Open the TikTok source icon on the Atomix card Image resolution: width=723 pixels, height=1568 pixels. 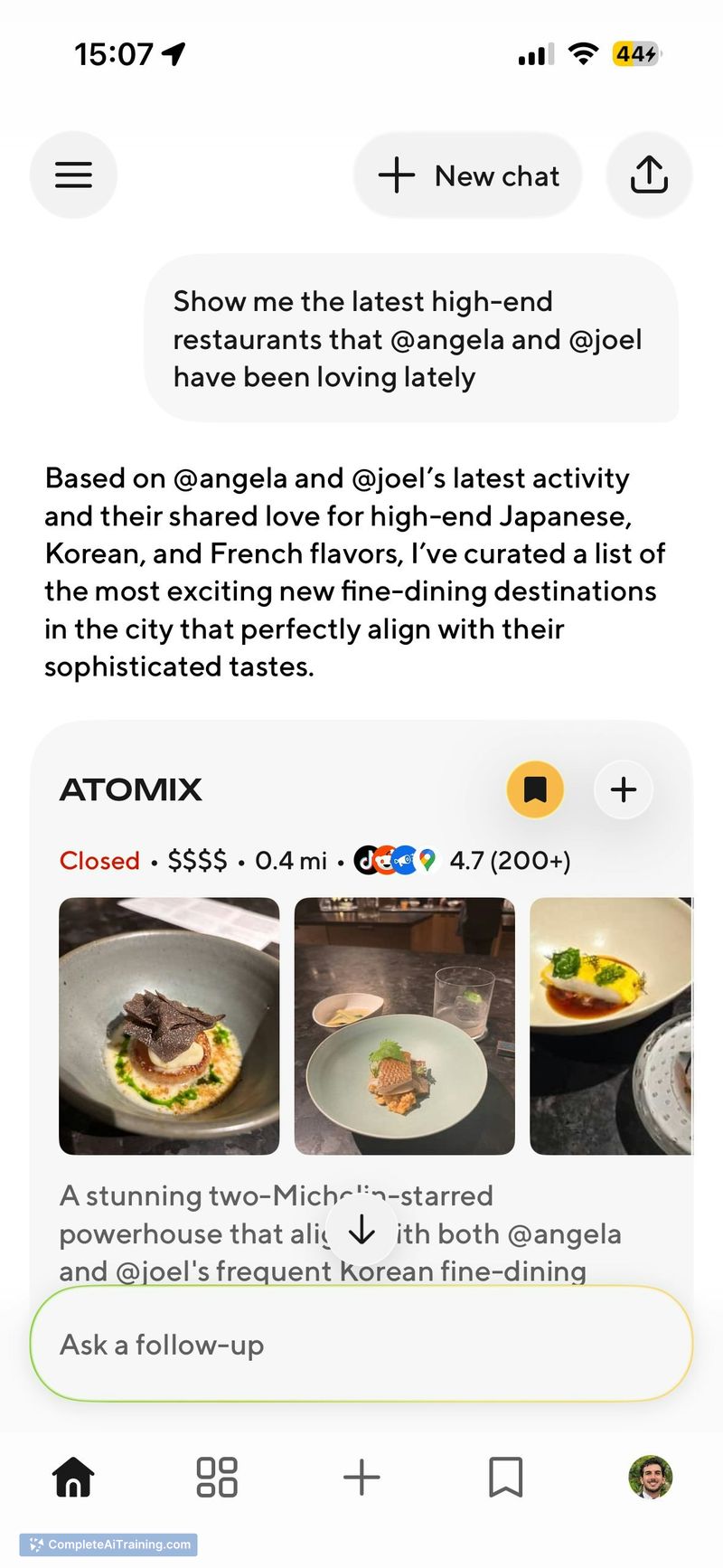pyautogui.click(x=365, y=860)
